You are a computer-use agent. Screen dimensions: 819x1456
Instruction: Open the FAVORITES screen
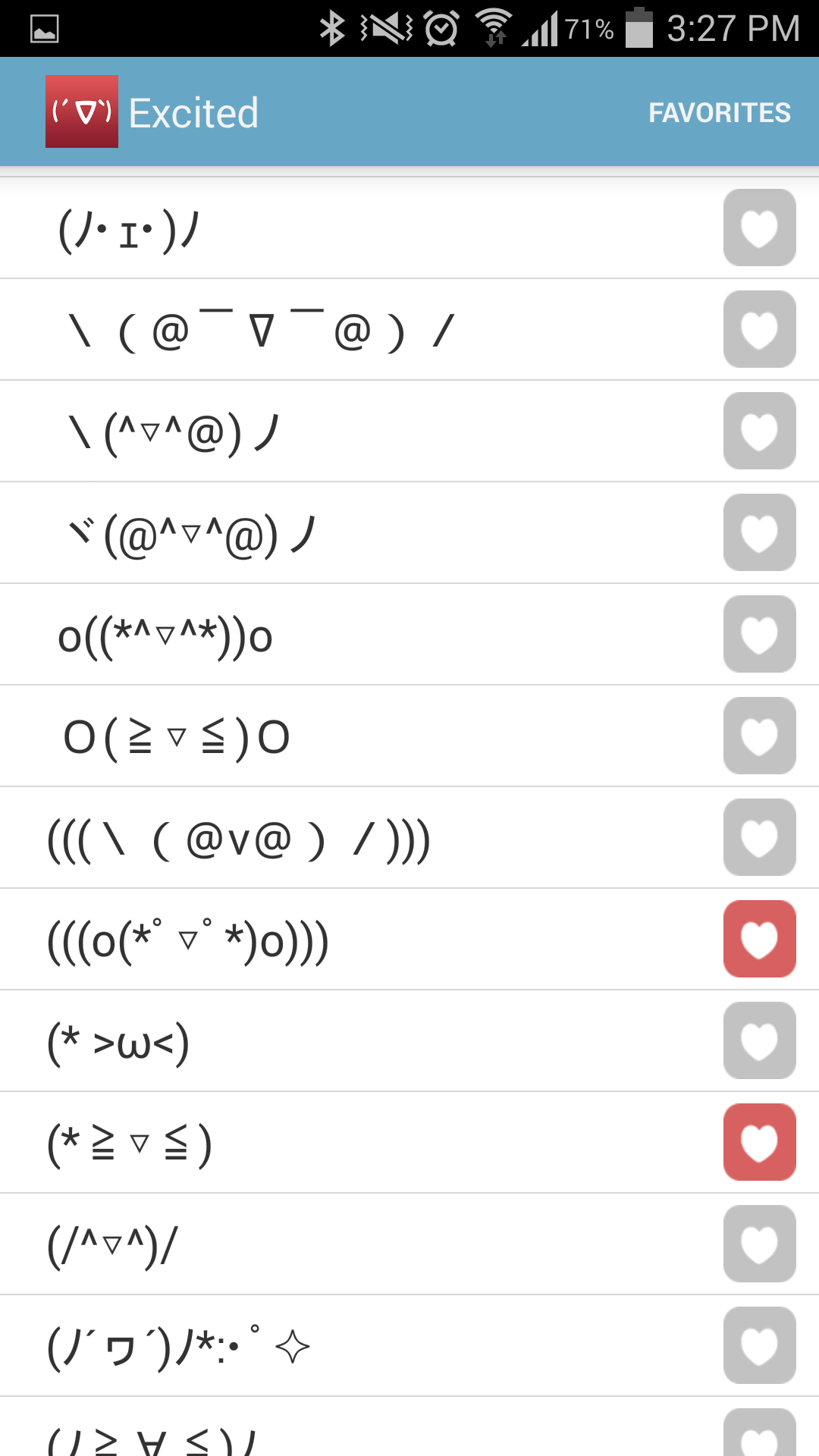[x=720, y=111]
